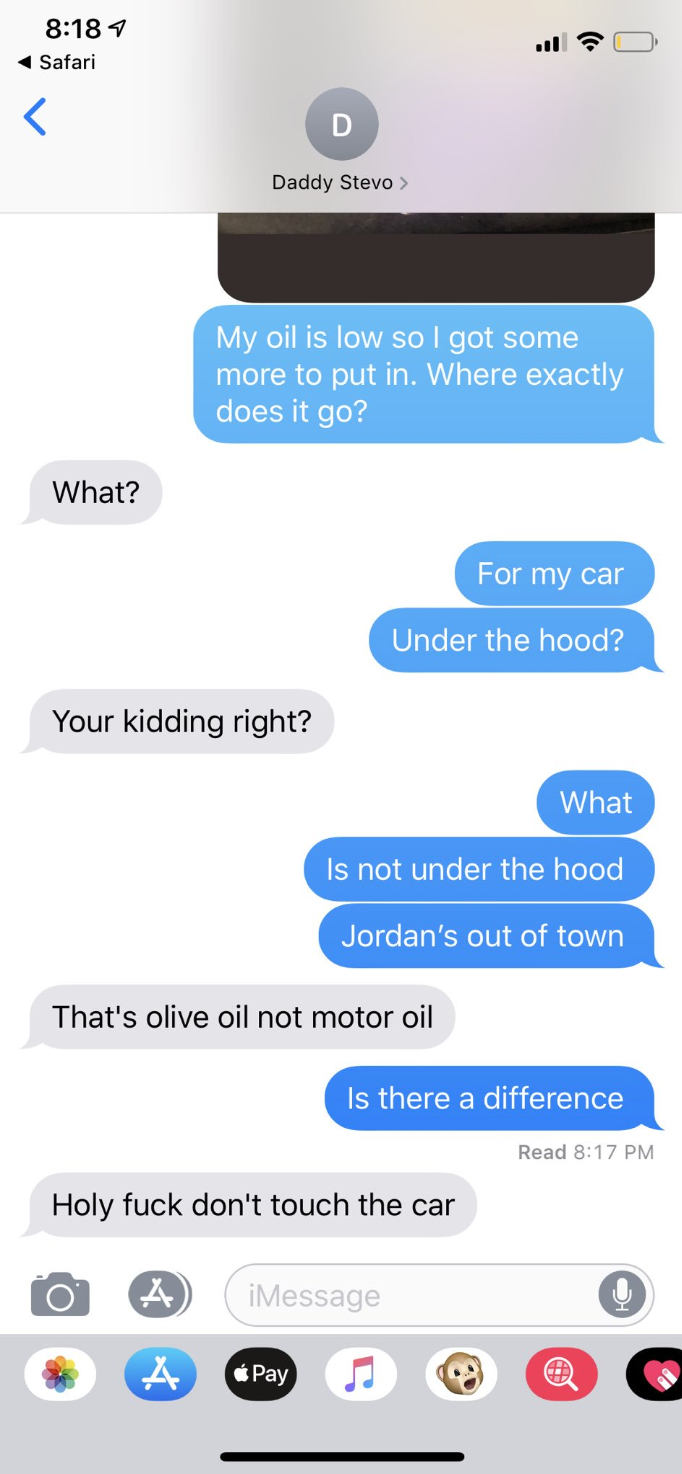
Task: Toggle the iMessage app drawer button
Action: pyautogui.click(x=159, y=1294)
